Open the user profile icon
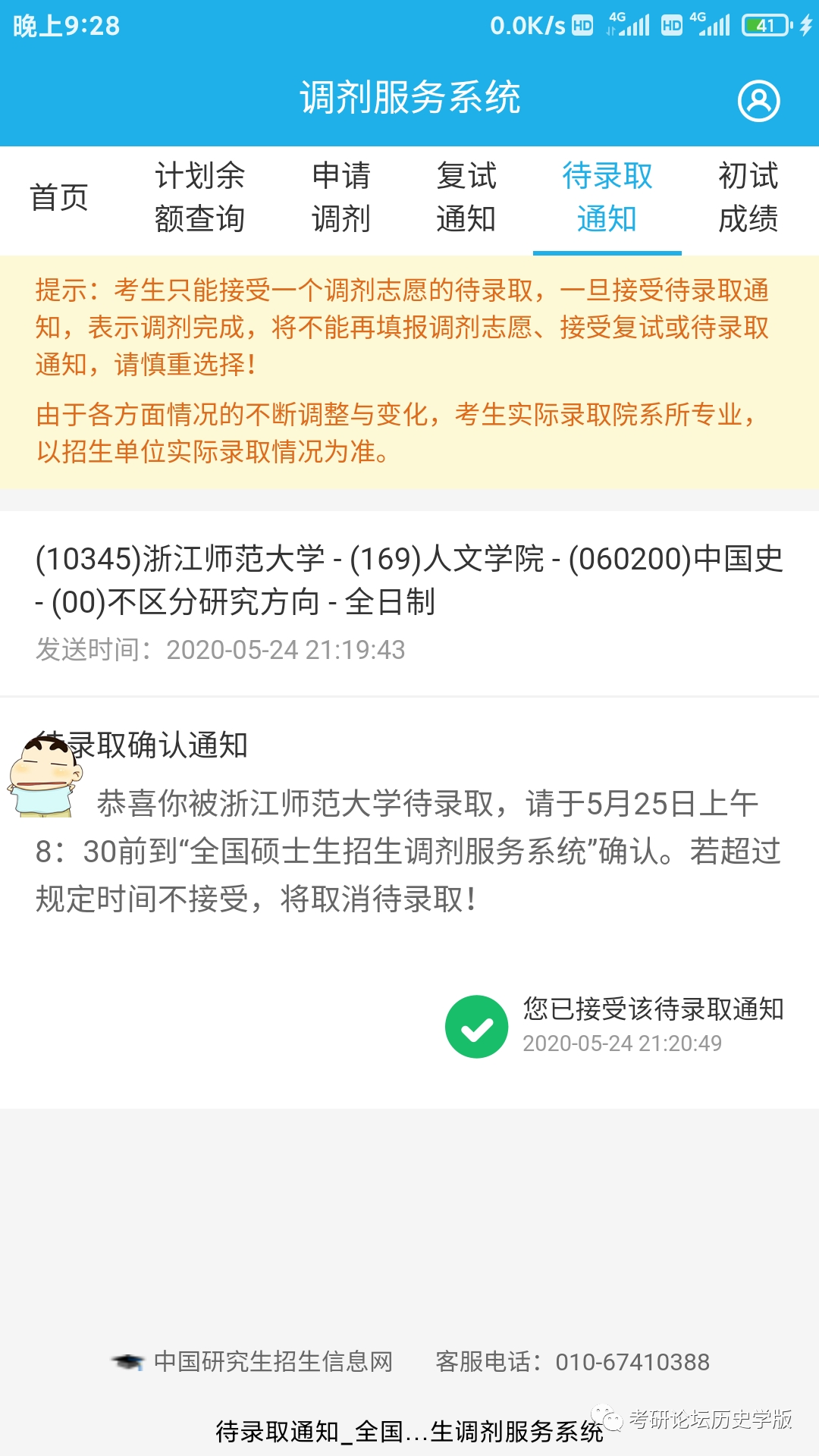The width and height of the screenshot is (819, 1456). pyautogui.click(x=759, y=100)
